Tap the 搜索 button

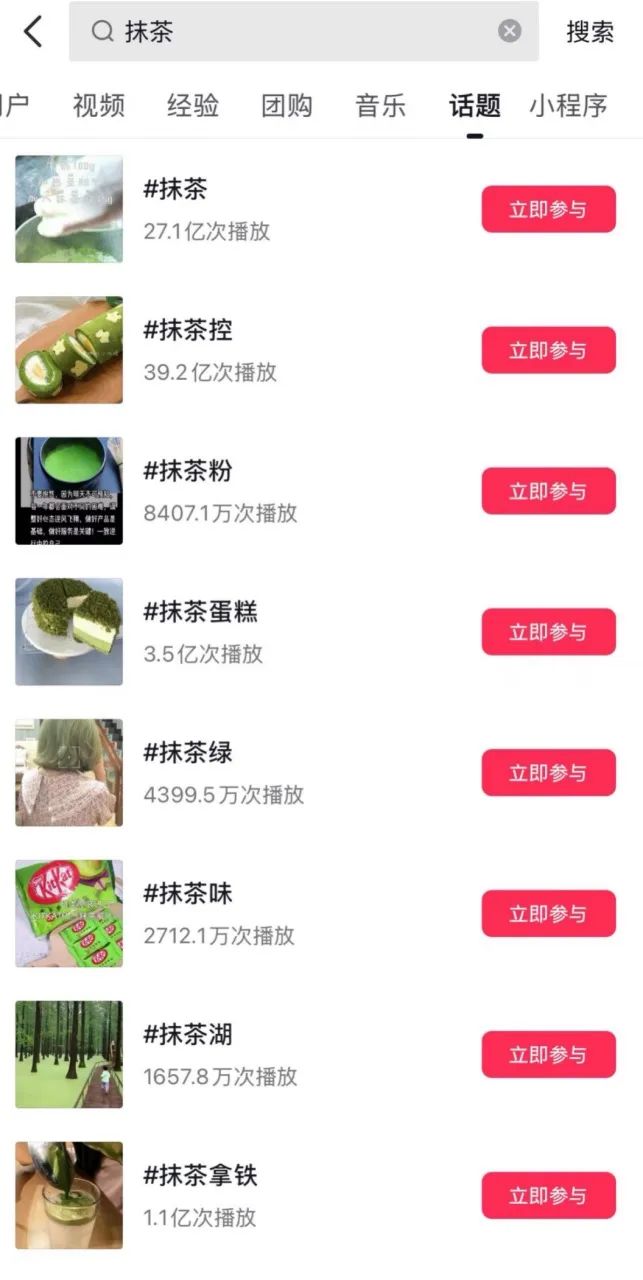pyautogui.click(x=590, y=32)
